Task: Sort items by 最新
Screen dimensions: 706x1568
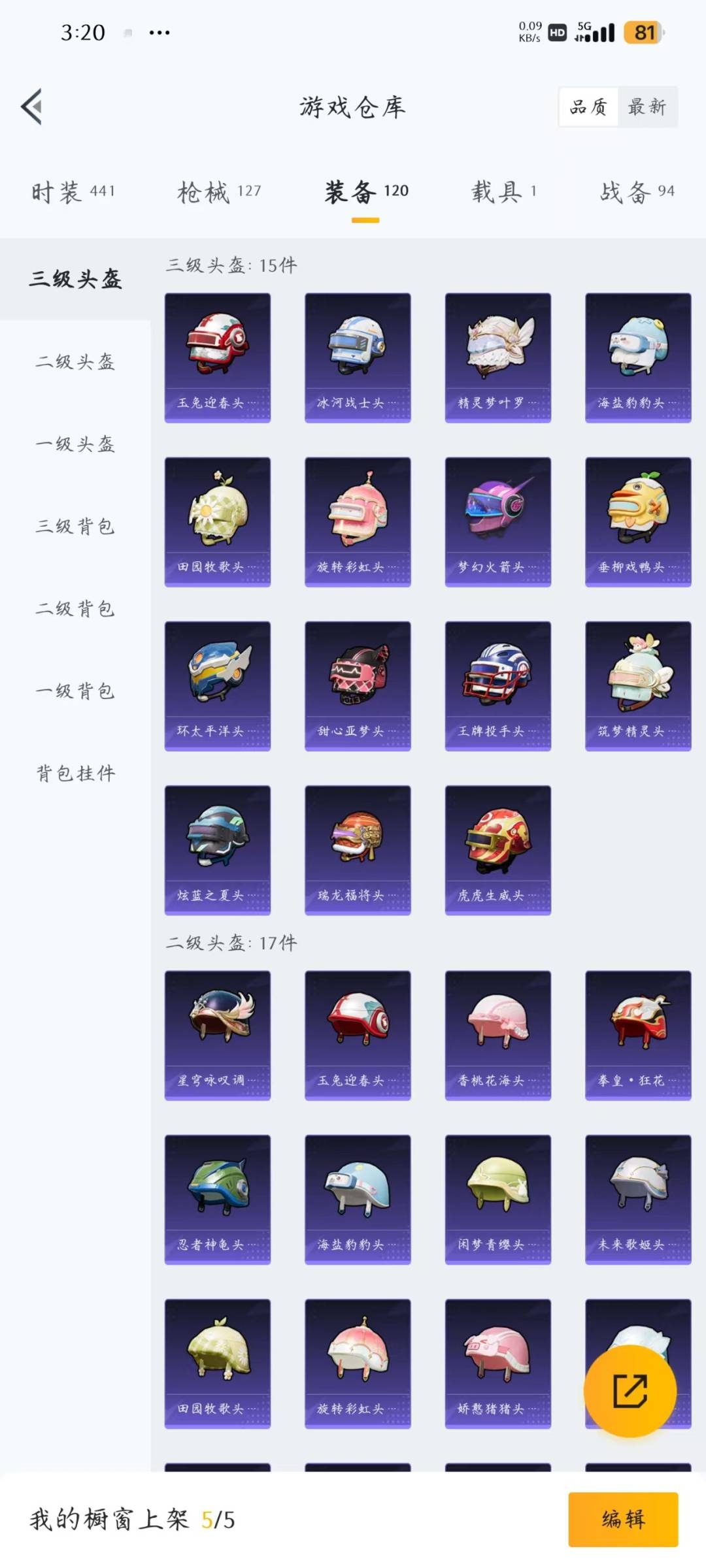Action: pos(647,106)
